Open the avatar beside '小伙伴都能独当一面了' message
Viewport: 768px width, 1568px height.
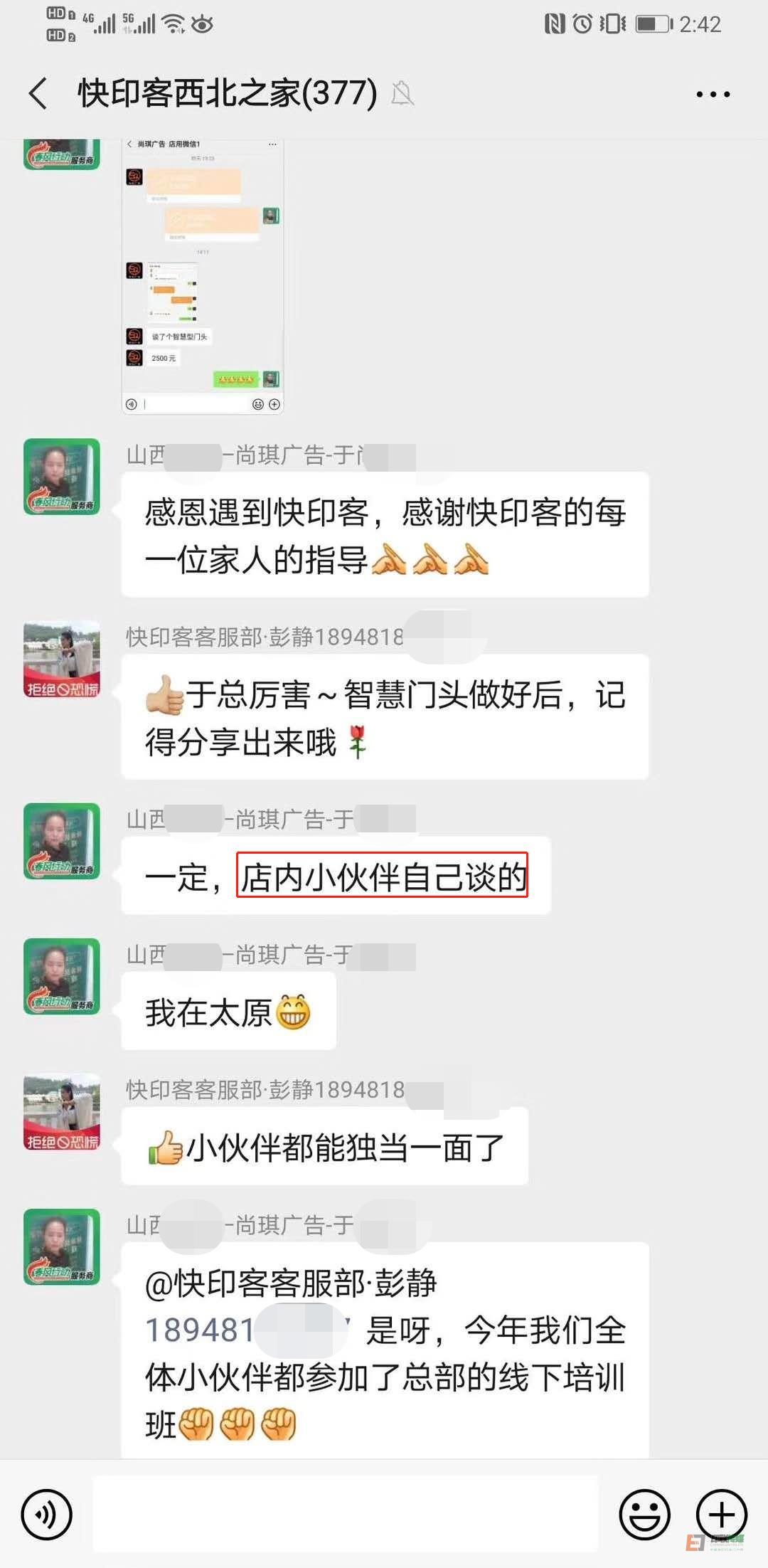(x=62, y=1111)
